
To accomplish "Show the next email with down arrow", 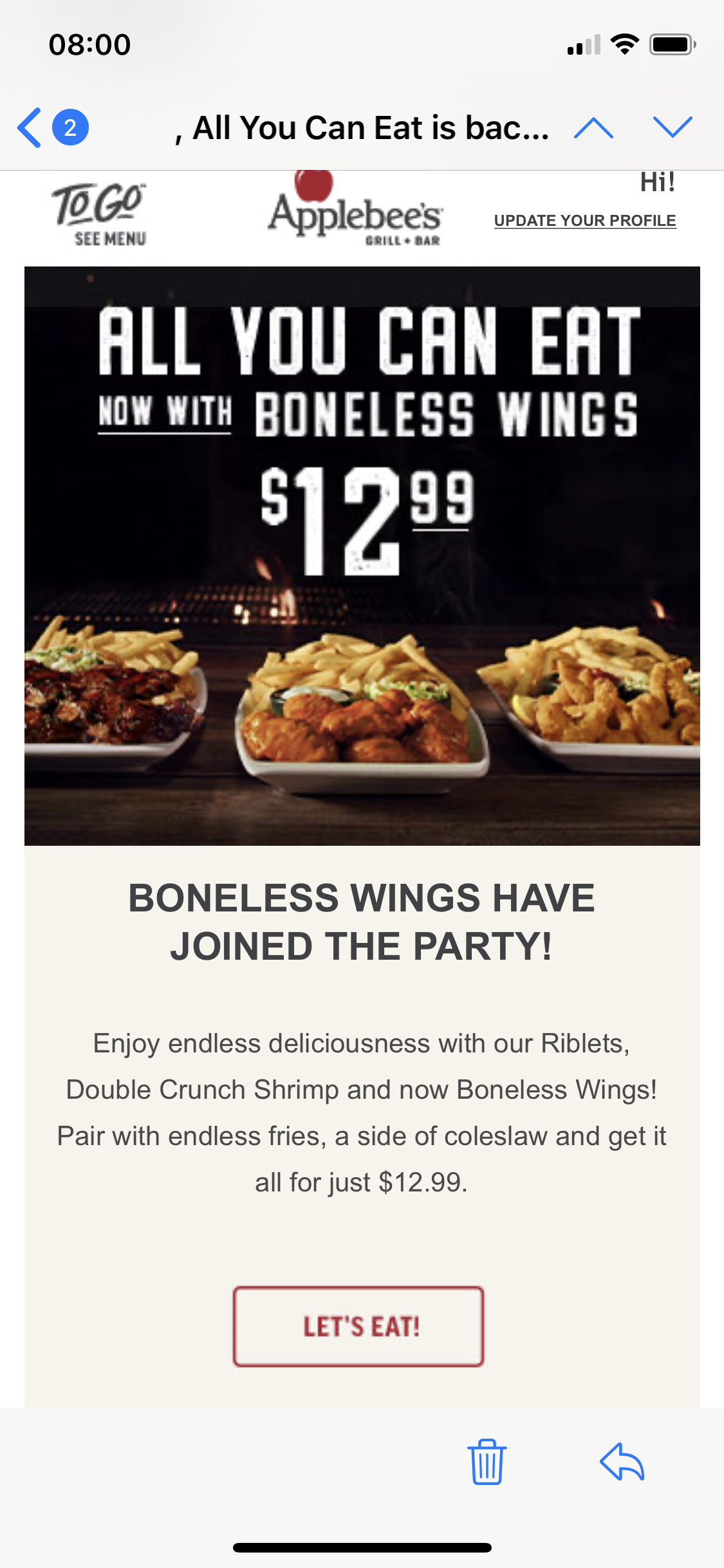I will point(672,127).
